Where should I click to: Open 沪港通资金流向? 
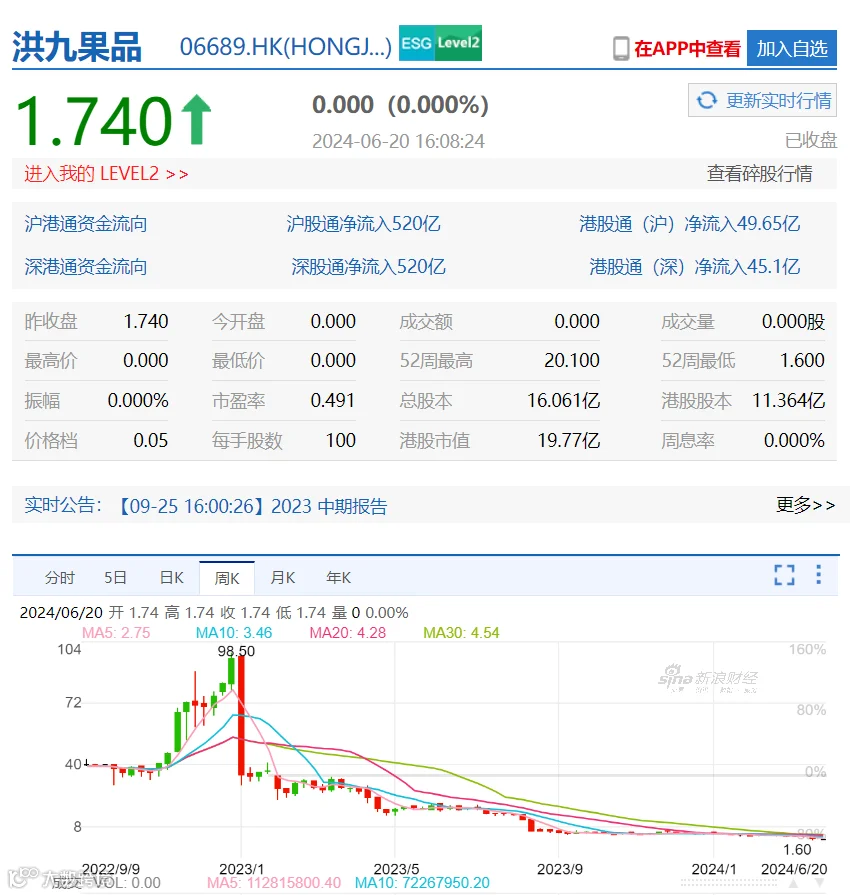pos(86,224)
